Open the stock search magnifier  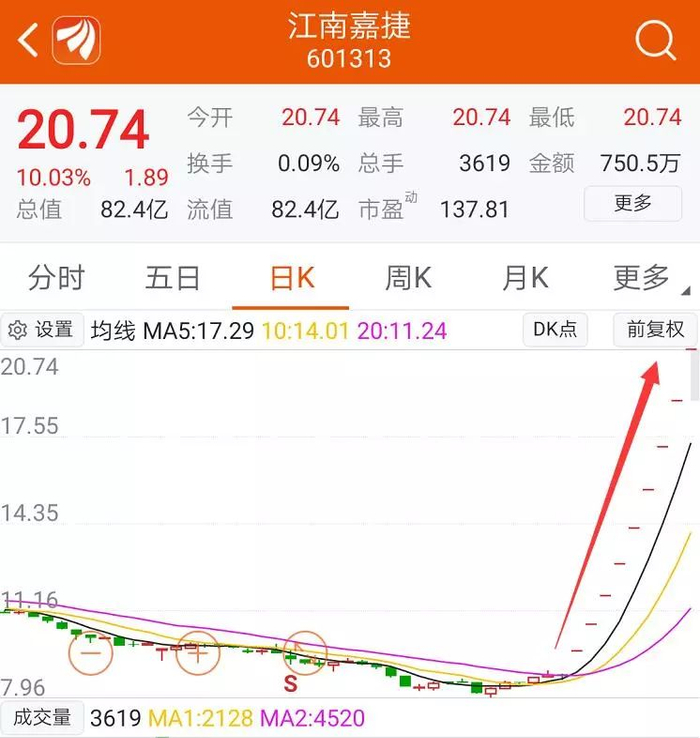coord(656,41)
